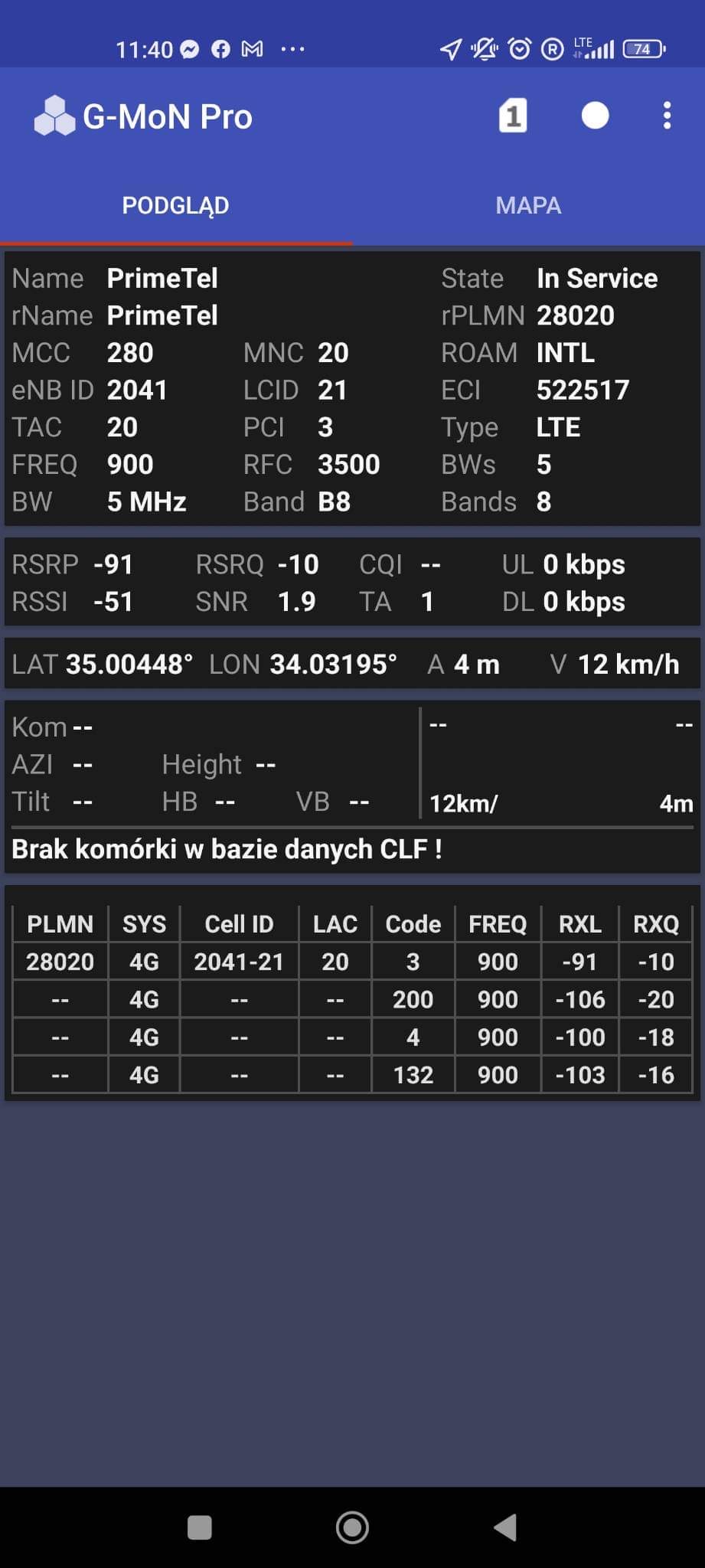Tap the white record circle icon
Image resolution: width=705 pixels, height=1568 pixels.
(595, 116)
